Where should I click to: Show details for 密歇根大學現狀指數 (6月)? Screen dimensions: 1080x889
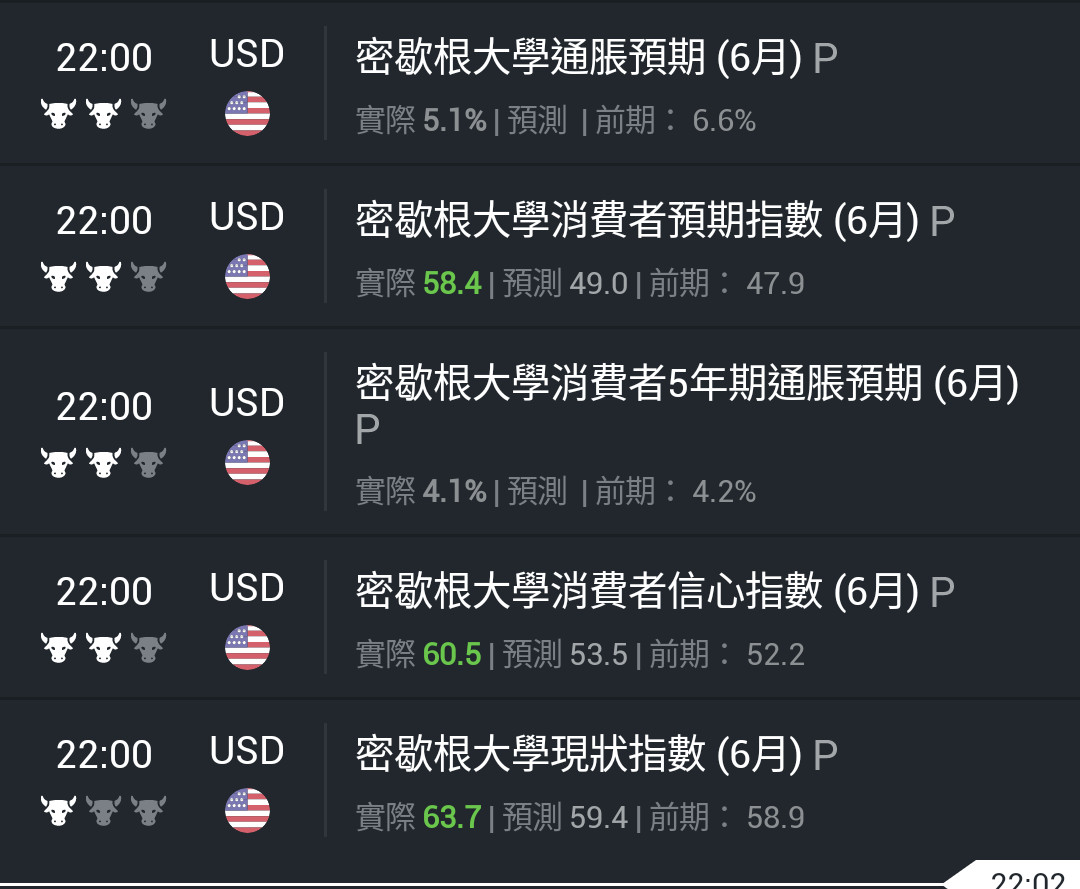tap(578, 755)
